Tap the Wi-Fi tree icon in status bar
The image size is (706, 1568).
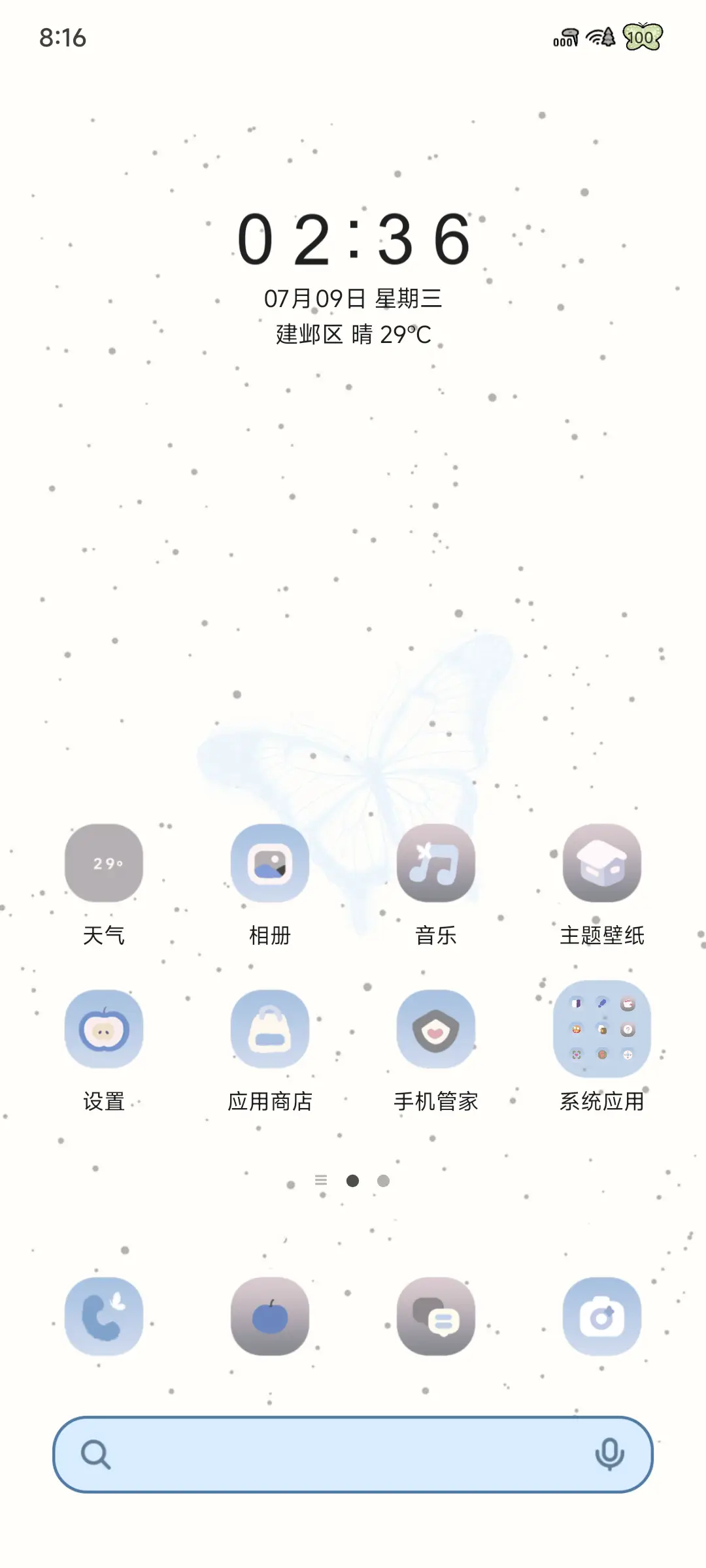[599, 37]
